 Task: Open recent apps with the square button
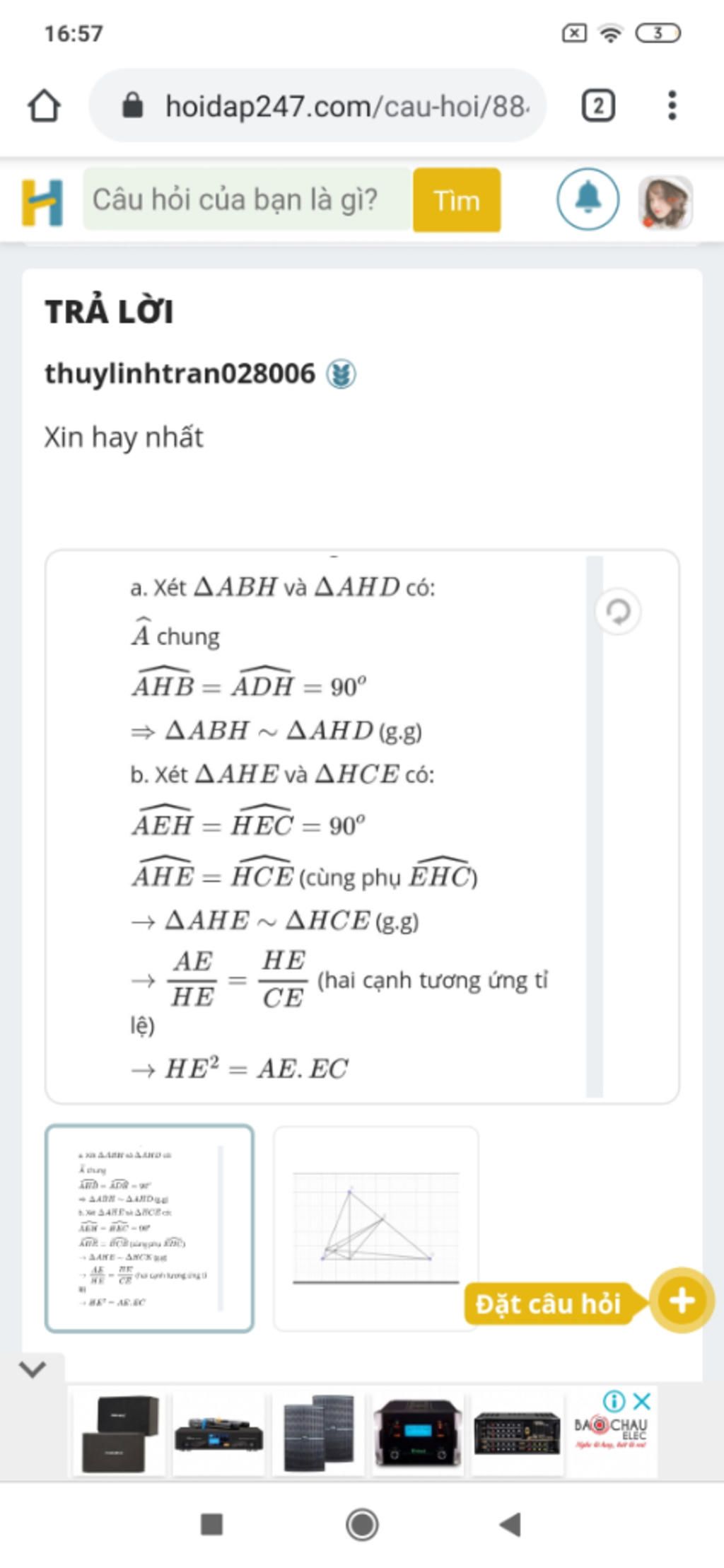212,1524
